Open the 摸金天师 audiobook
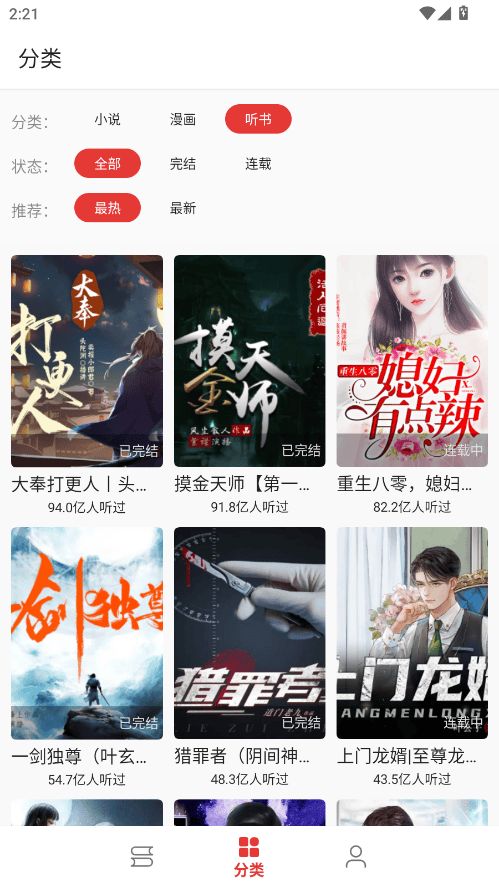The width and height of the screenshot is (499, 887). coord(250,385)
